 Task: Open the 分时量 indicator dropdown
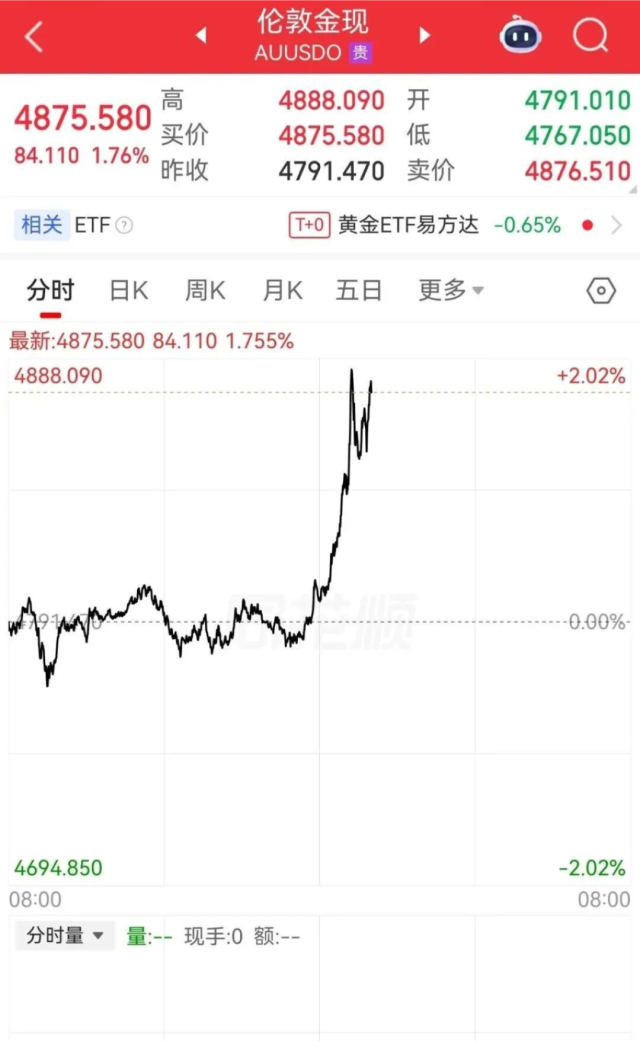65,936
